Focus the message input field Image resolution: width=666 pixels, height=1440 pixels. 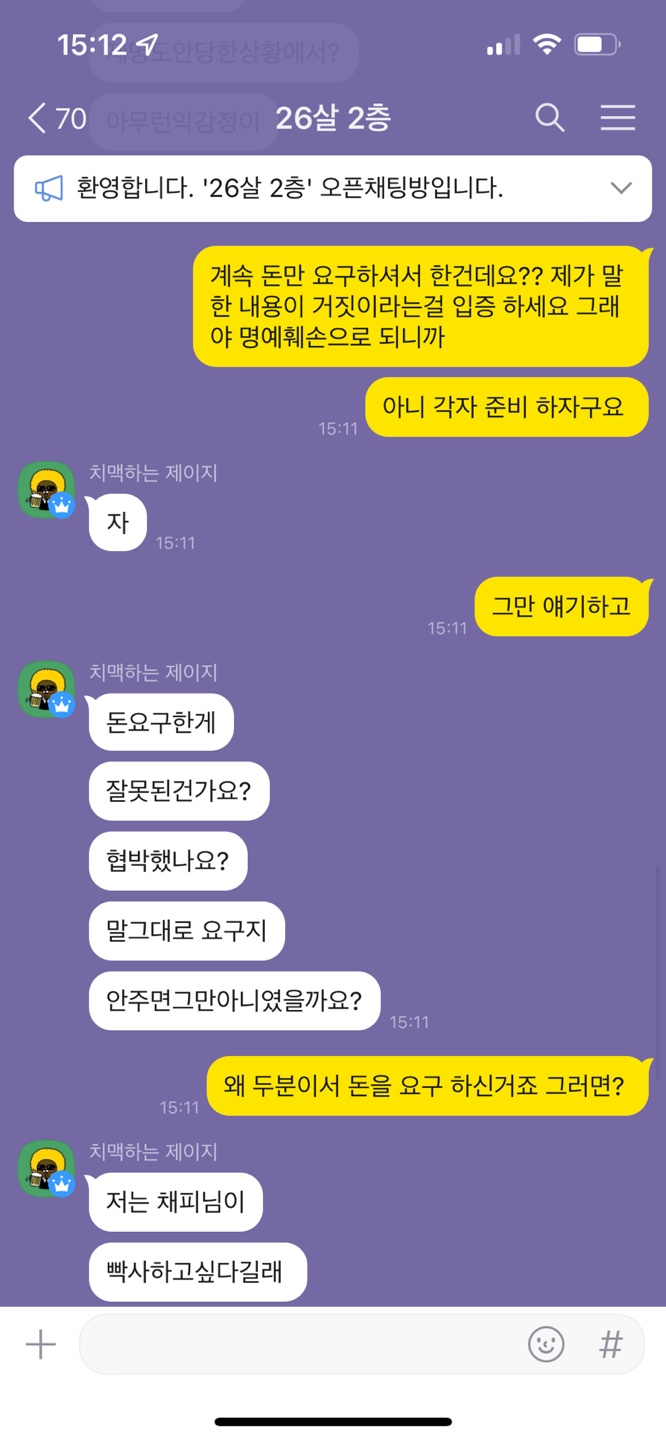click(300, 1345)
